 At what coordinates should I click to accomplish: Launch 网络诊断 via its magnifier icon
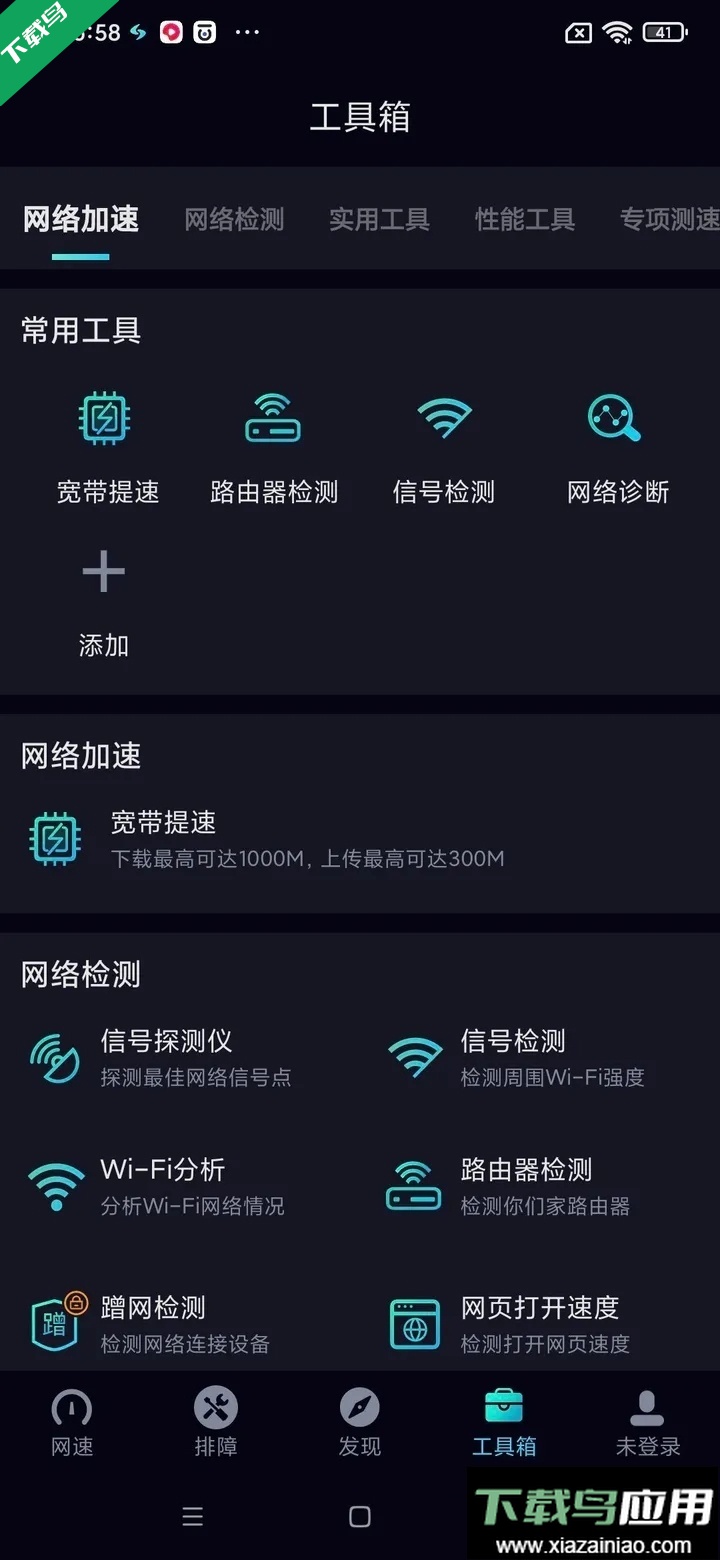click(x=612, y=418)
